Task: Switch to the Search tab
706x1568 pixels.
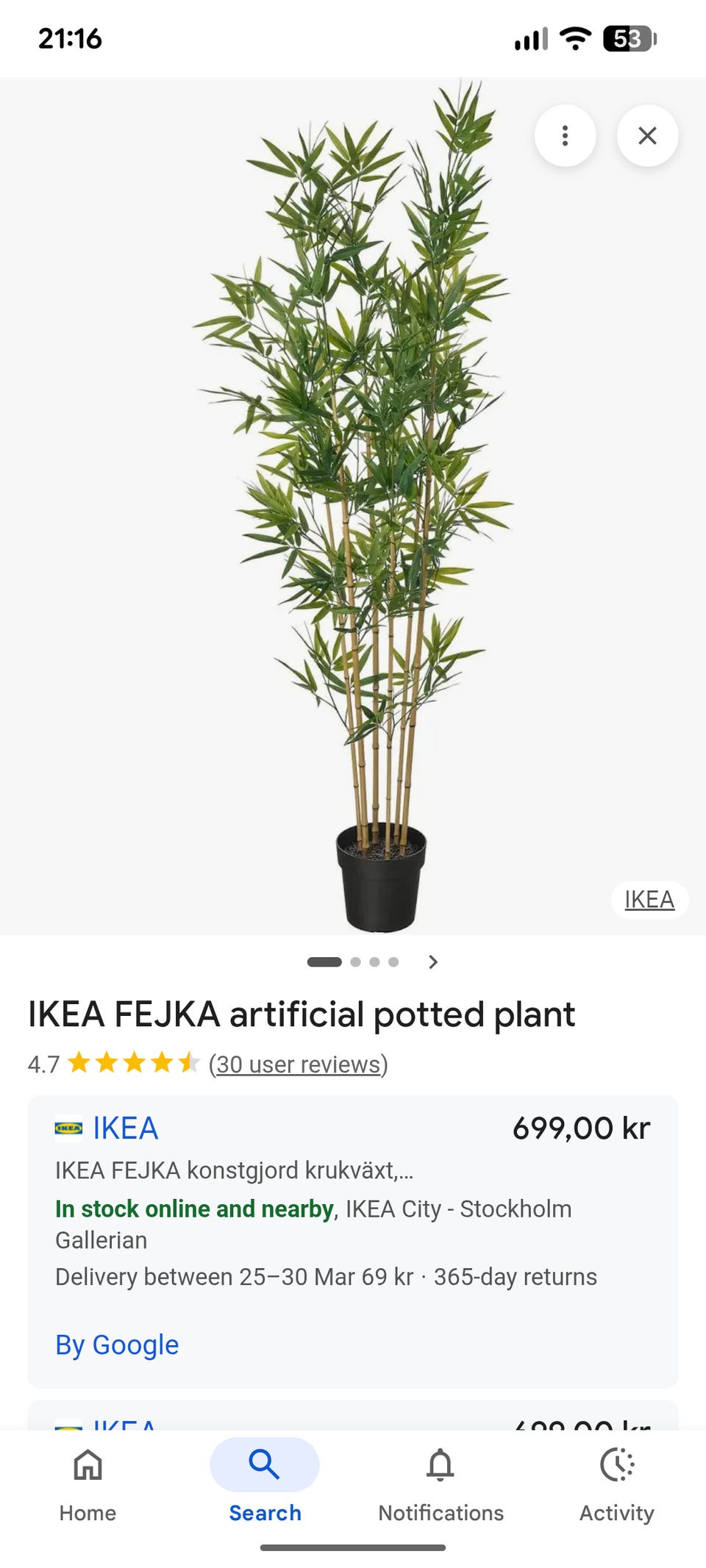Action: (x=265, y=1481)
